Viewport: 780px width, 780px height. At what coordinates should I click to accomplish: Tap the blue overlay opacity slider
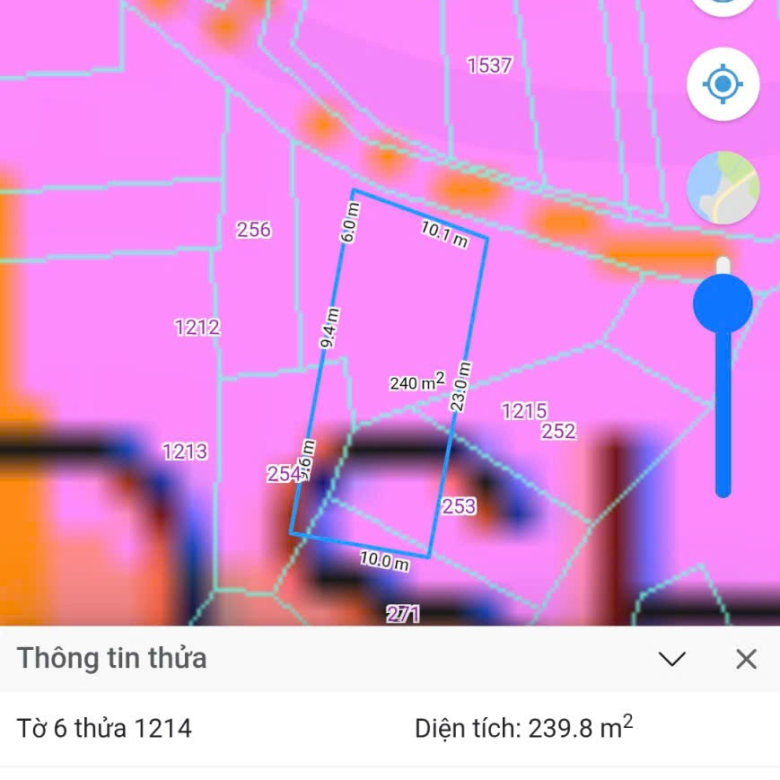click(x=723, y=303)
